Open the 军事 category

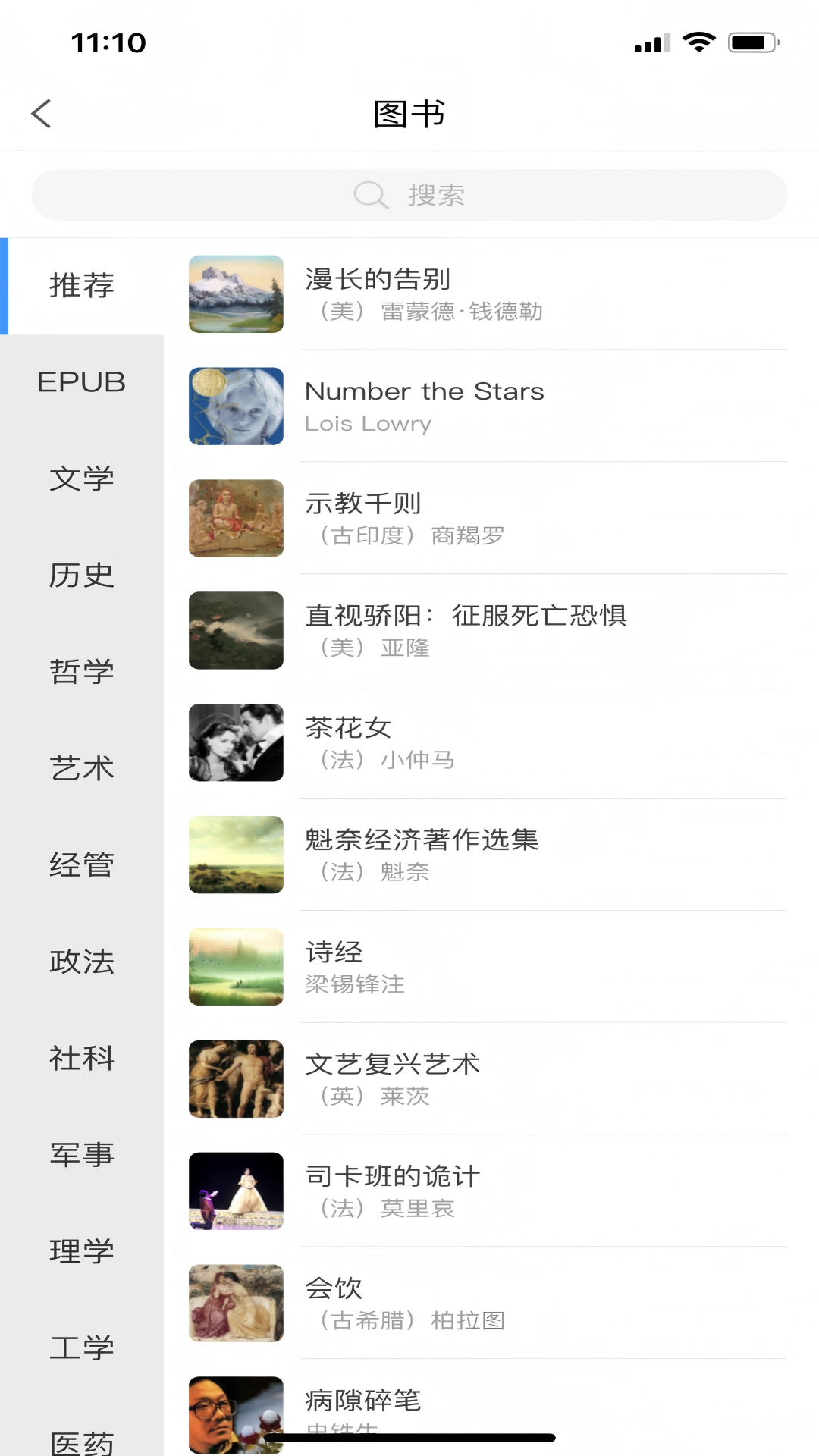82,1154
